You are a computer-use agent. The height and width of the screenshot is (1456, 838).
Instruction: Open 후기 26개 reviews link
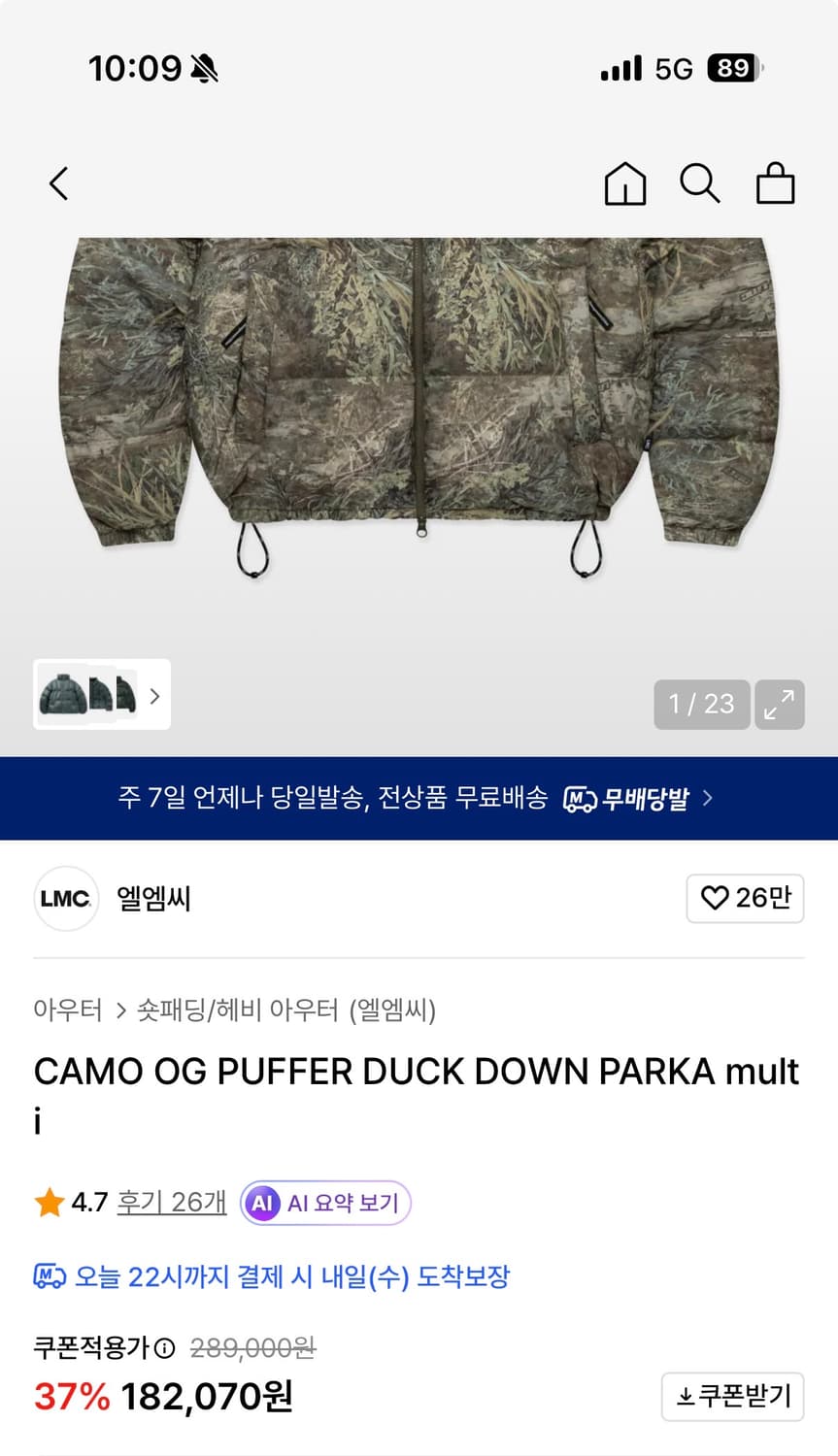click(171, 1202)
